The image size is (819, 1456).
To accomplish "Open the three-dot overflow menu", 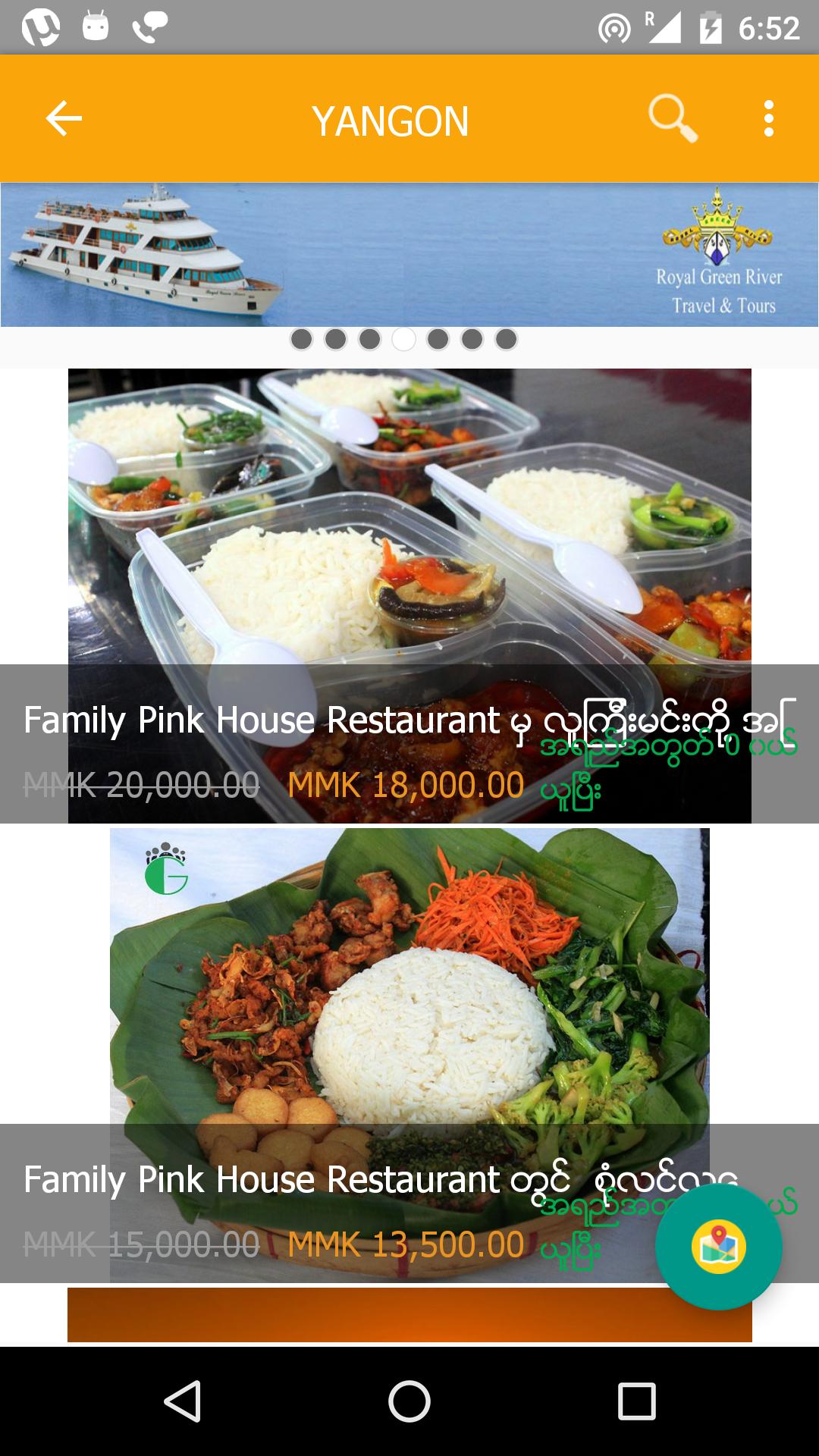I will [x=768, y=118].
